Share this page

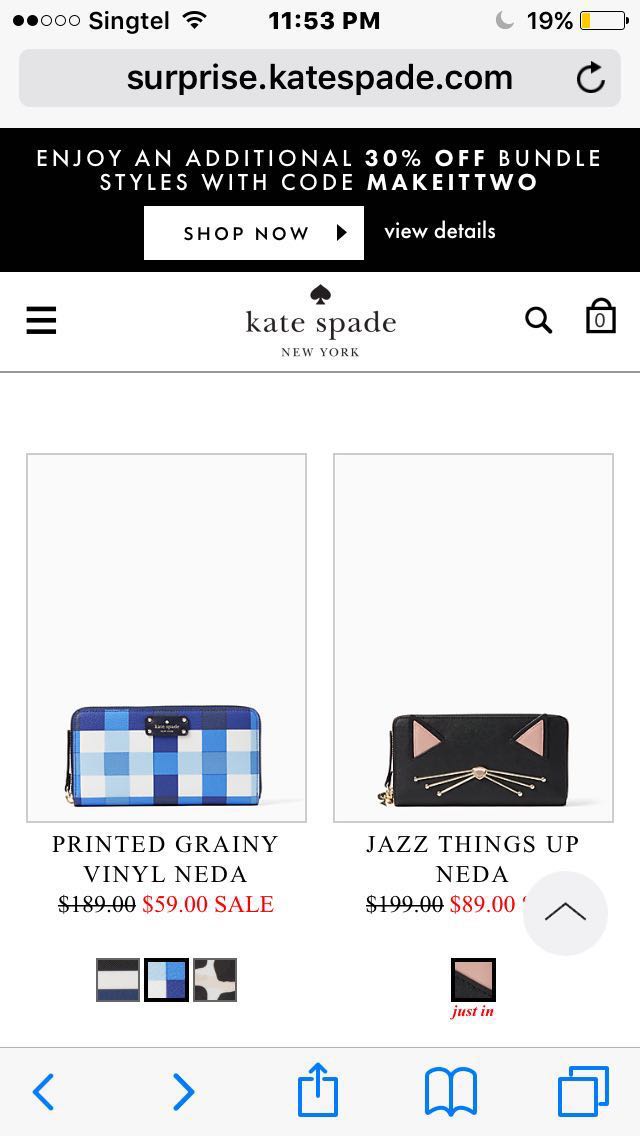(318, 1089)
